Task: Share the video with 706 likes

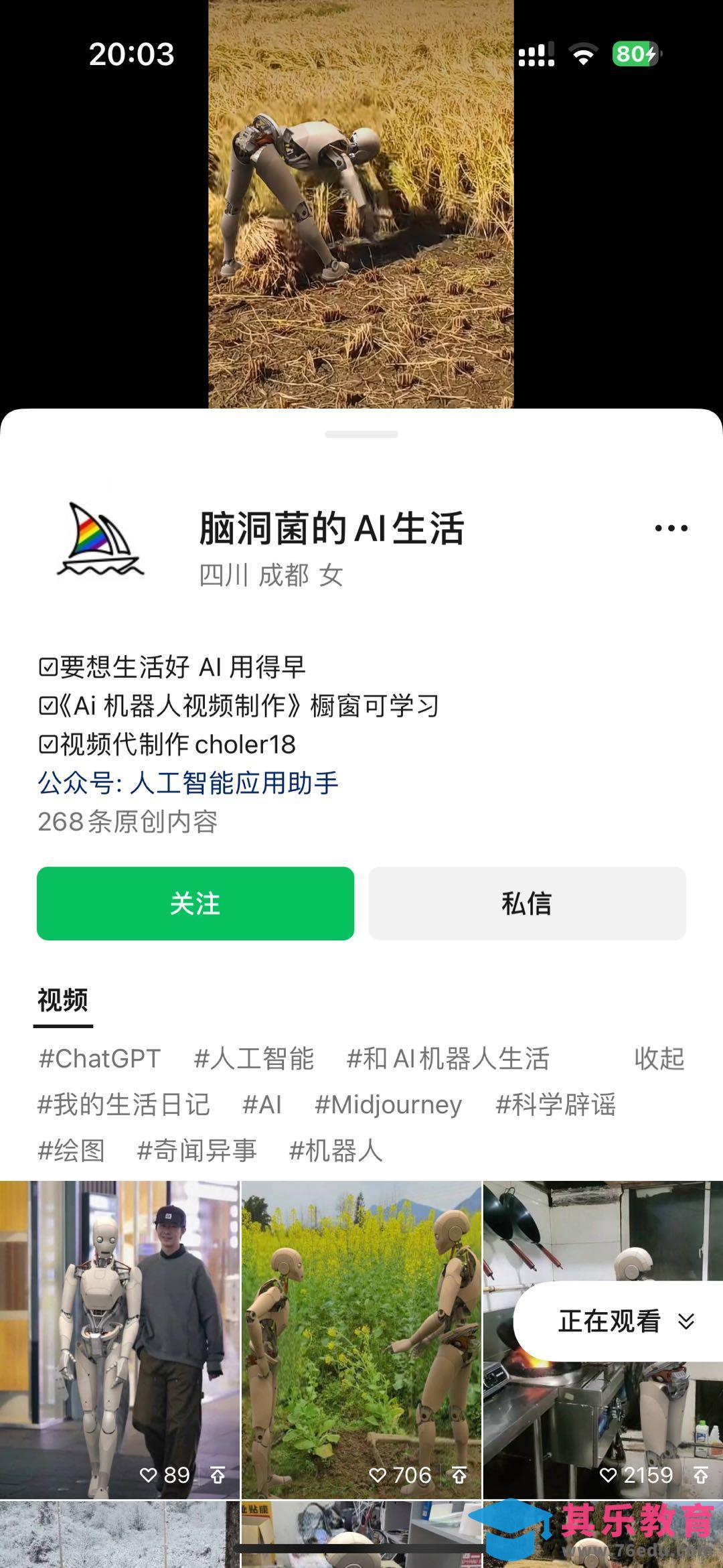Action: coord(459,1475)
